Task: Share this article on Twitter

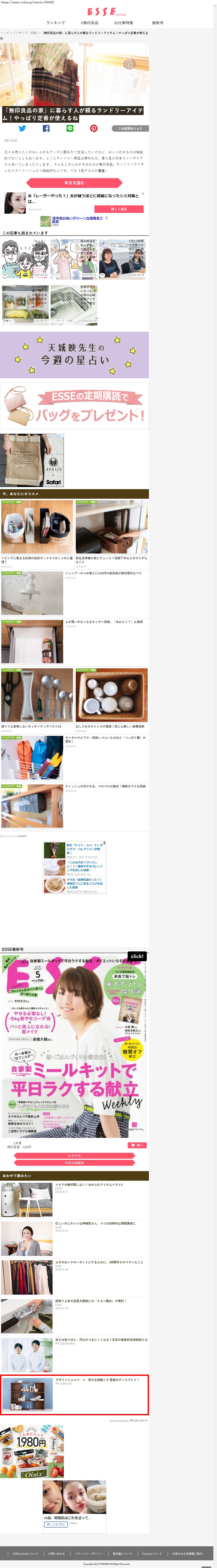Action: pos(22,128)
